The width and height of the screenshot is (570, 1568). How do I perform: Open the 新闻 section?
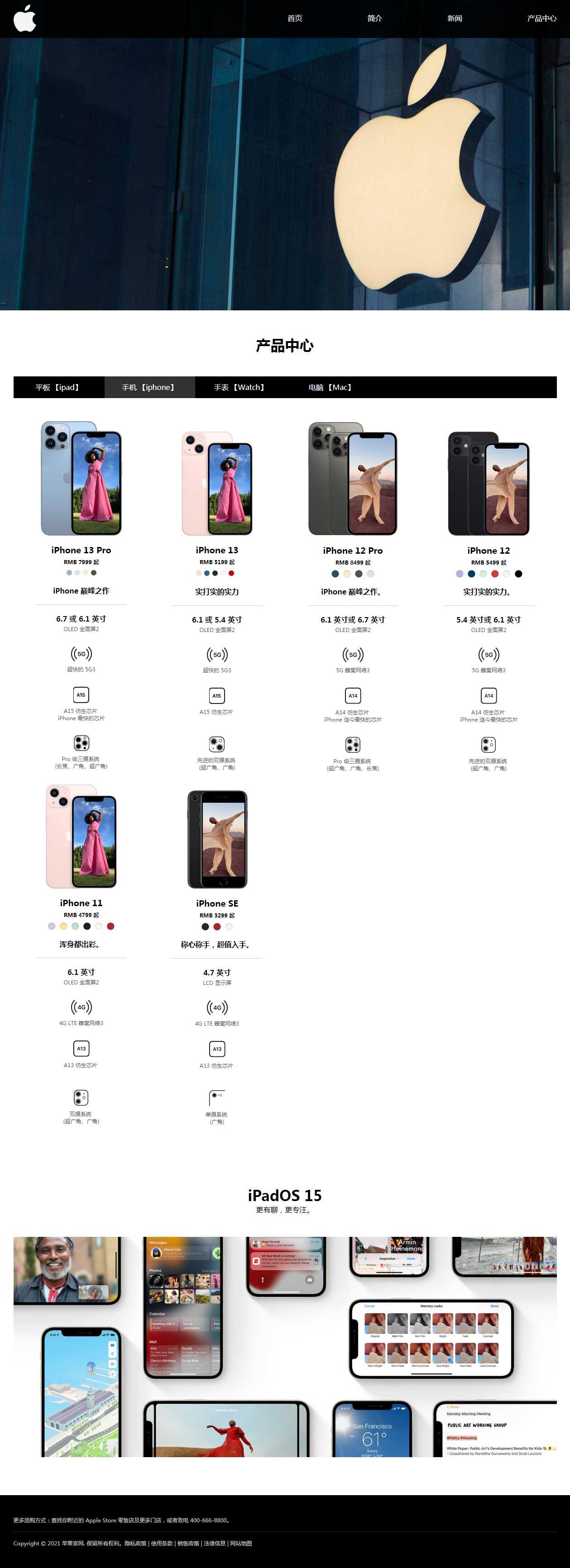[x=454, y=18]
